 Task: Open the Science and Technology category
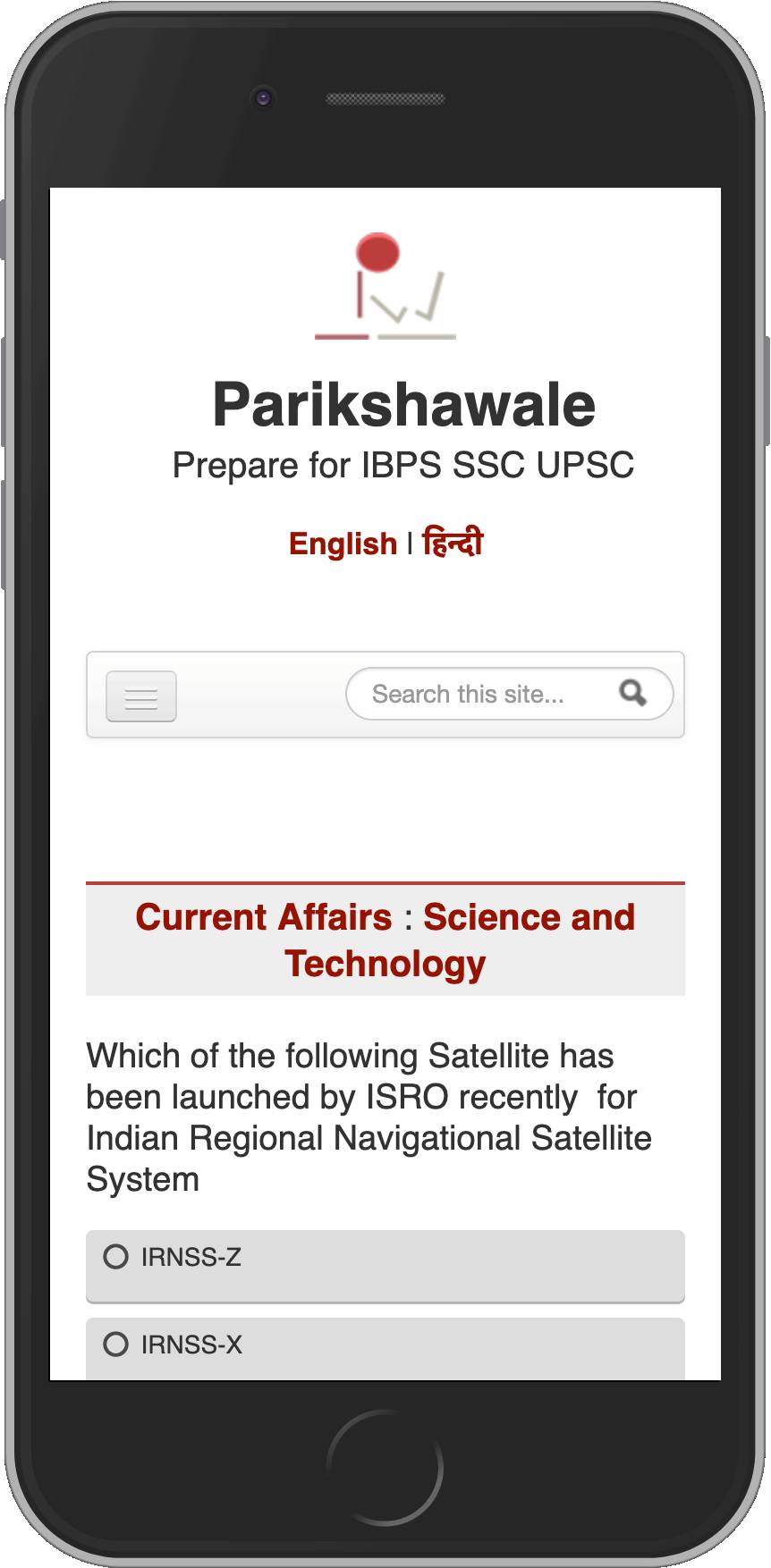[x=460, y=940]
